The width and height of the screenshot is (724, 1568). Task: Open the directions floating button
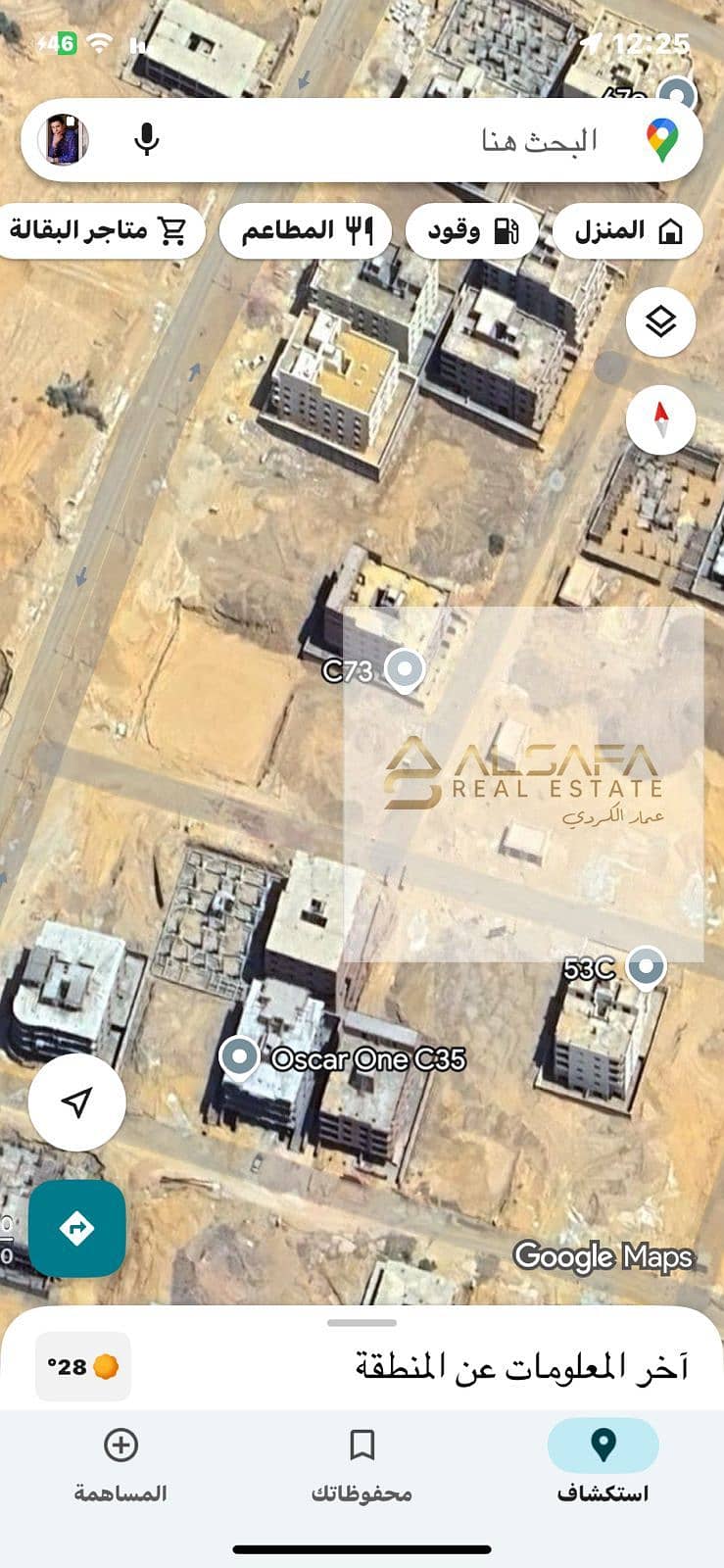coord(76,1227)
